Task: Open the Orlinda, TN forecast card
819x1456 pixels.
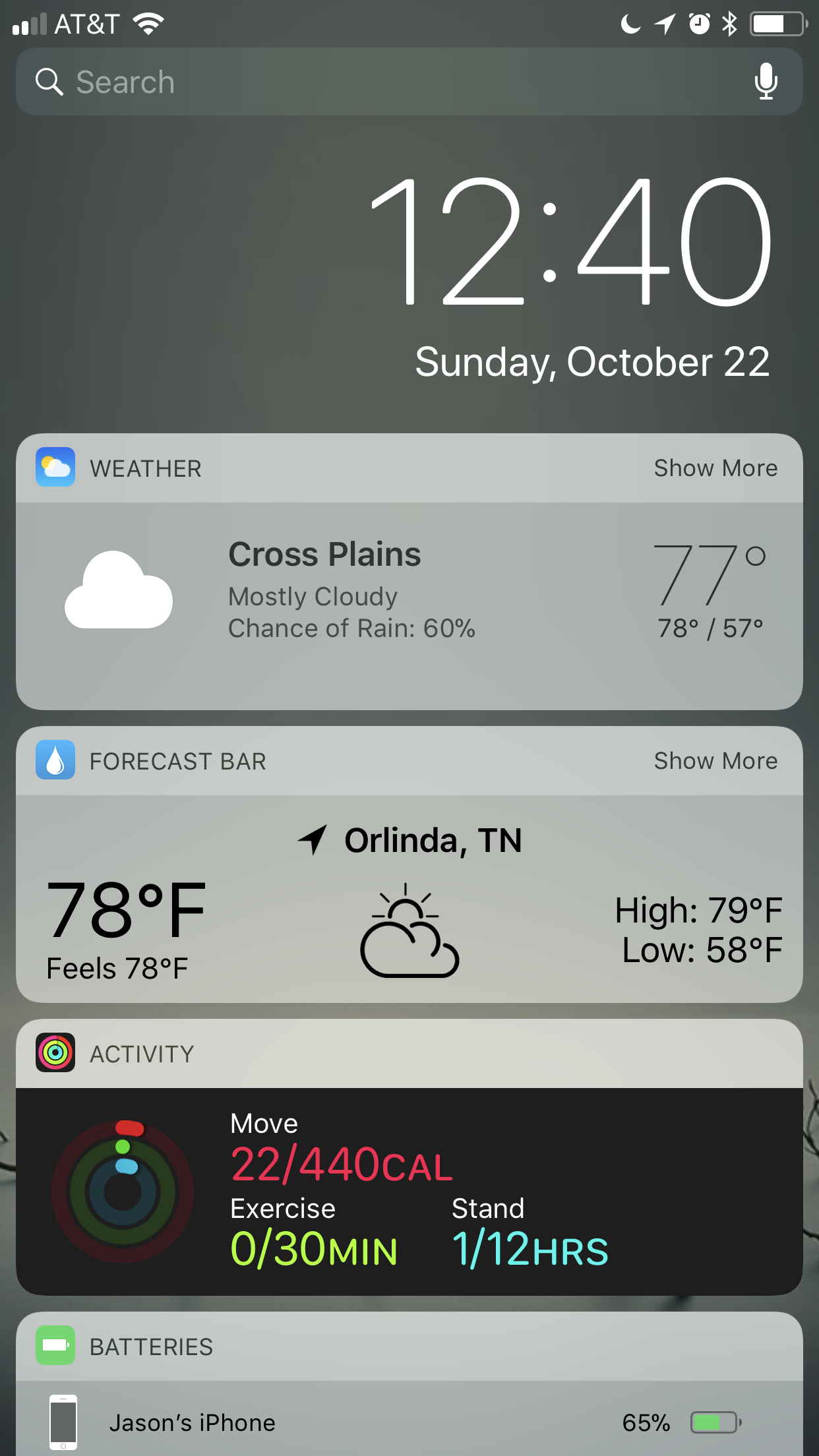Action: pyautogui.click(x=409, y=899)
